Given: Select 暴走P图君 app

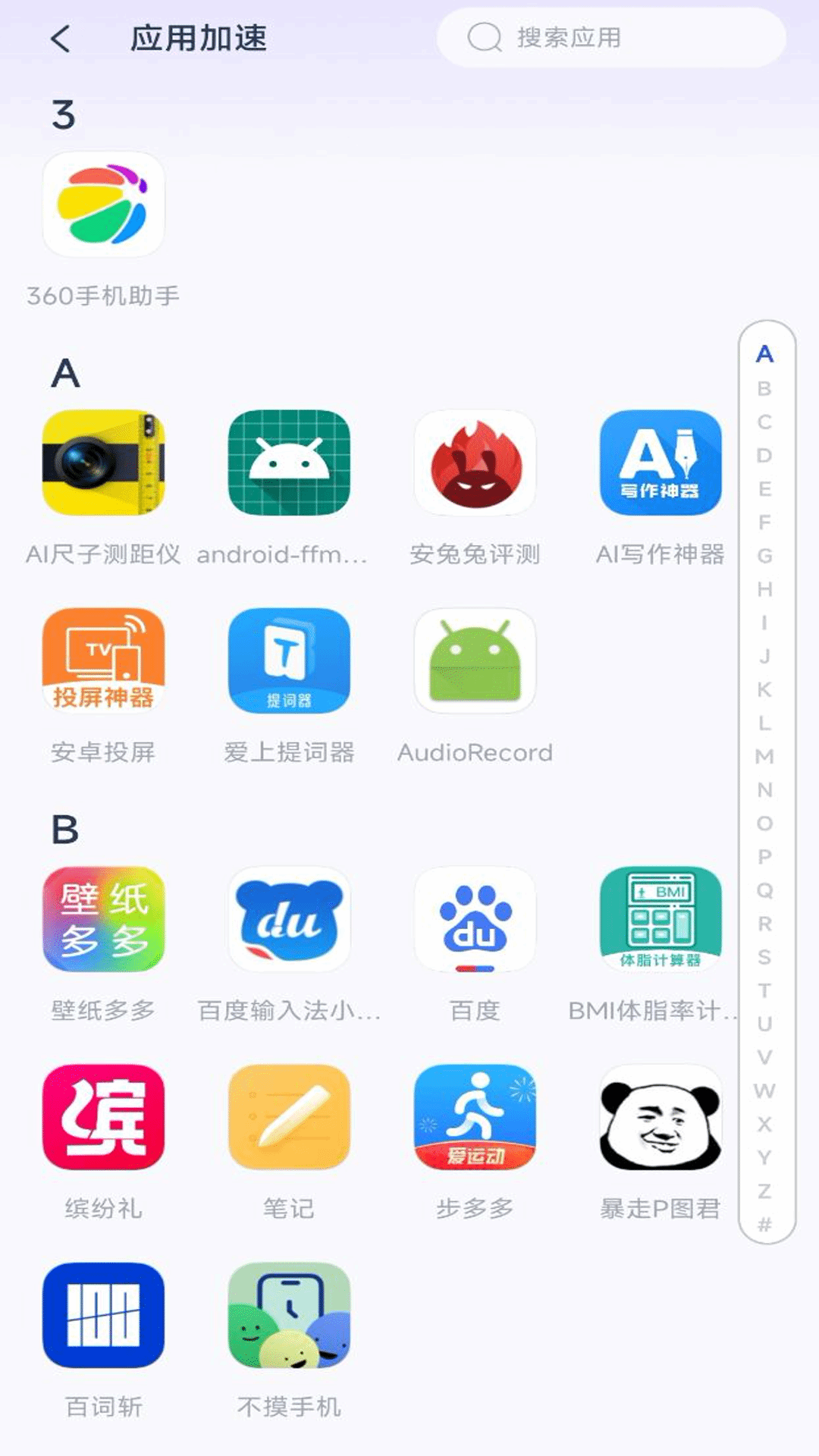Looking at the screenshot, I should click(660, 1117).
